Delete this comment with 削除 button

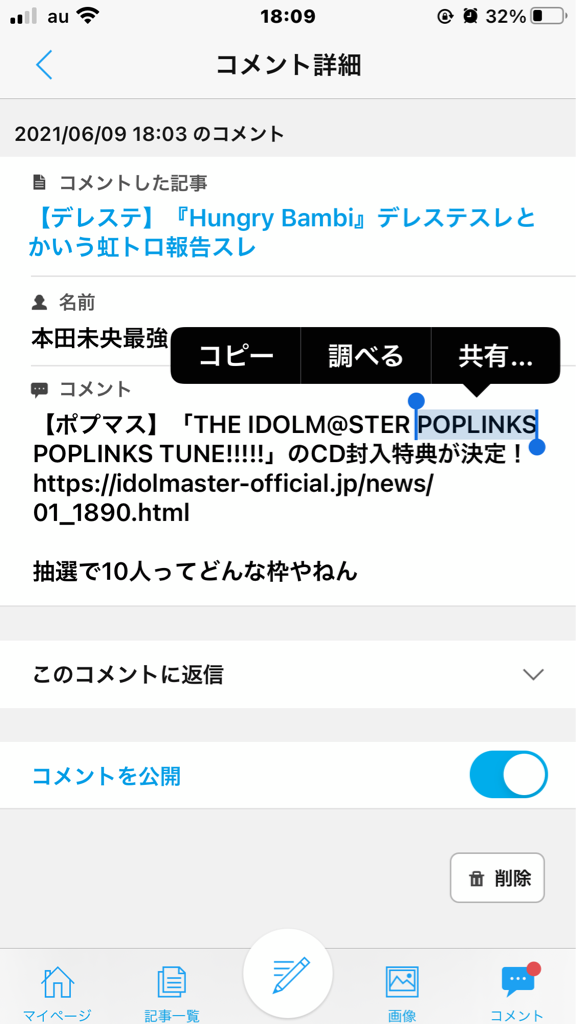tap(498, 878)
